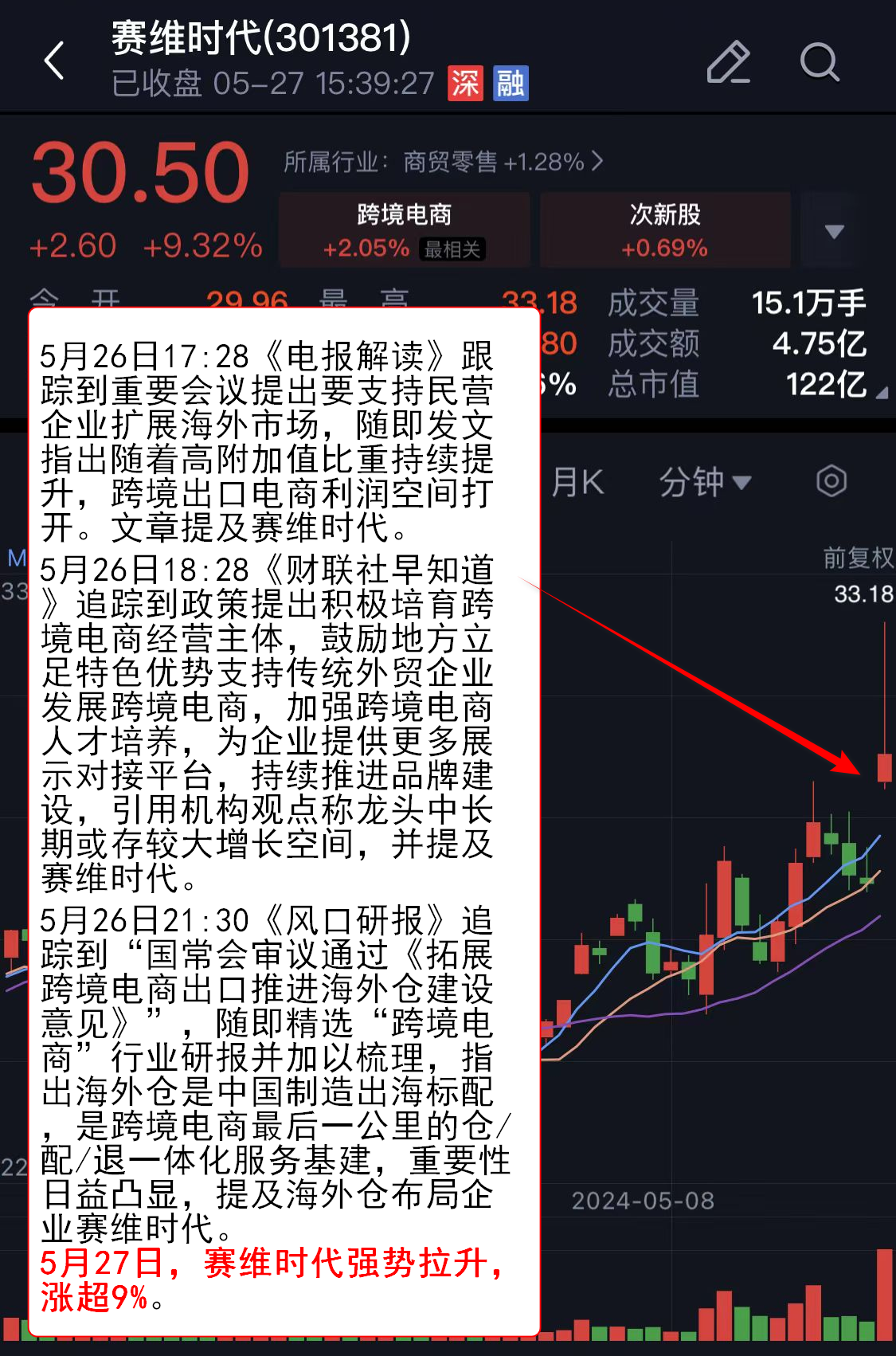
Task: Open the chart settings icon
Action: point(831,481)
